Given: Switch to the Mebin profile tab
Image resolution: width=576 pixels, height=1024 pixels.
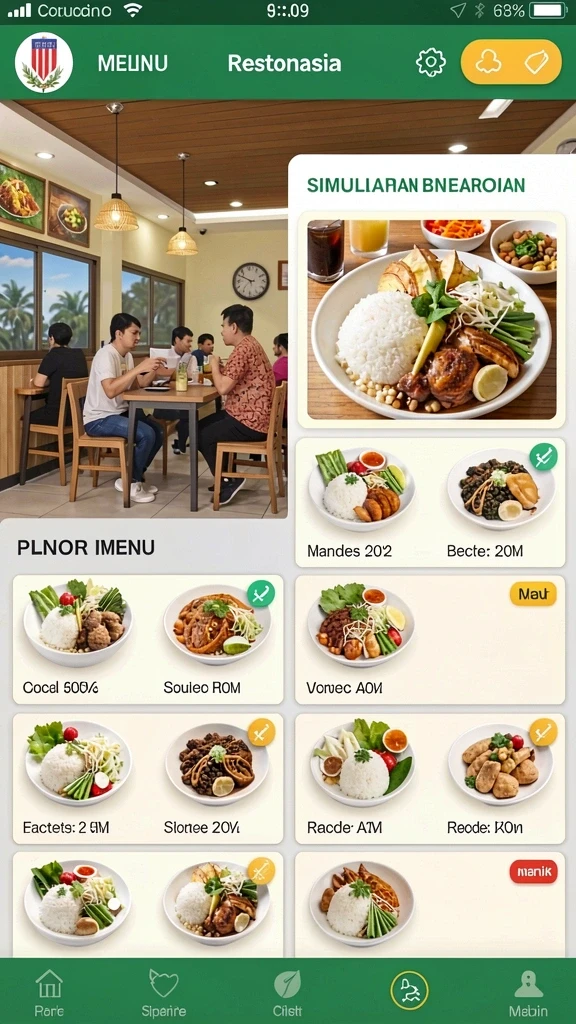Looking at the screenshot, I should pos(528,993).
